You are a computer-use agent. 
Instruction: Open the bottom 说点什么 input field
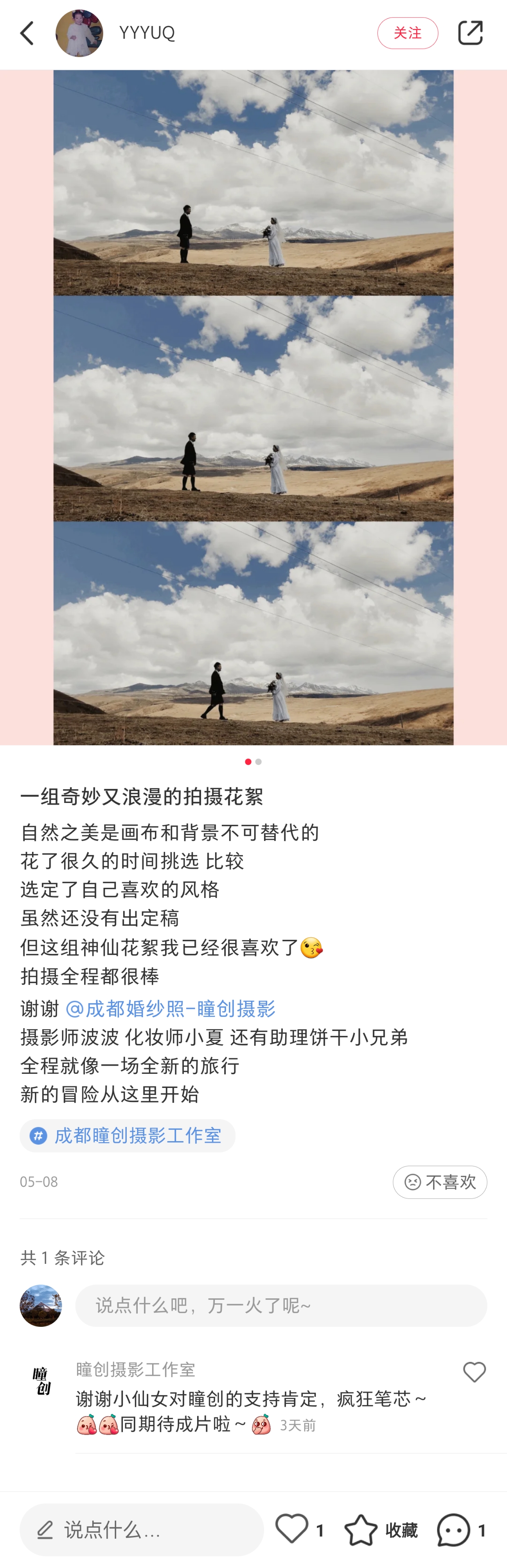[141, 1530]
